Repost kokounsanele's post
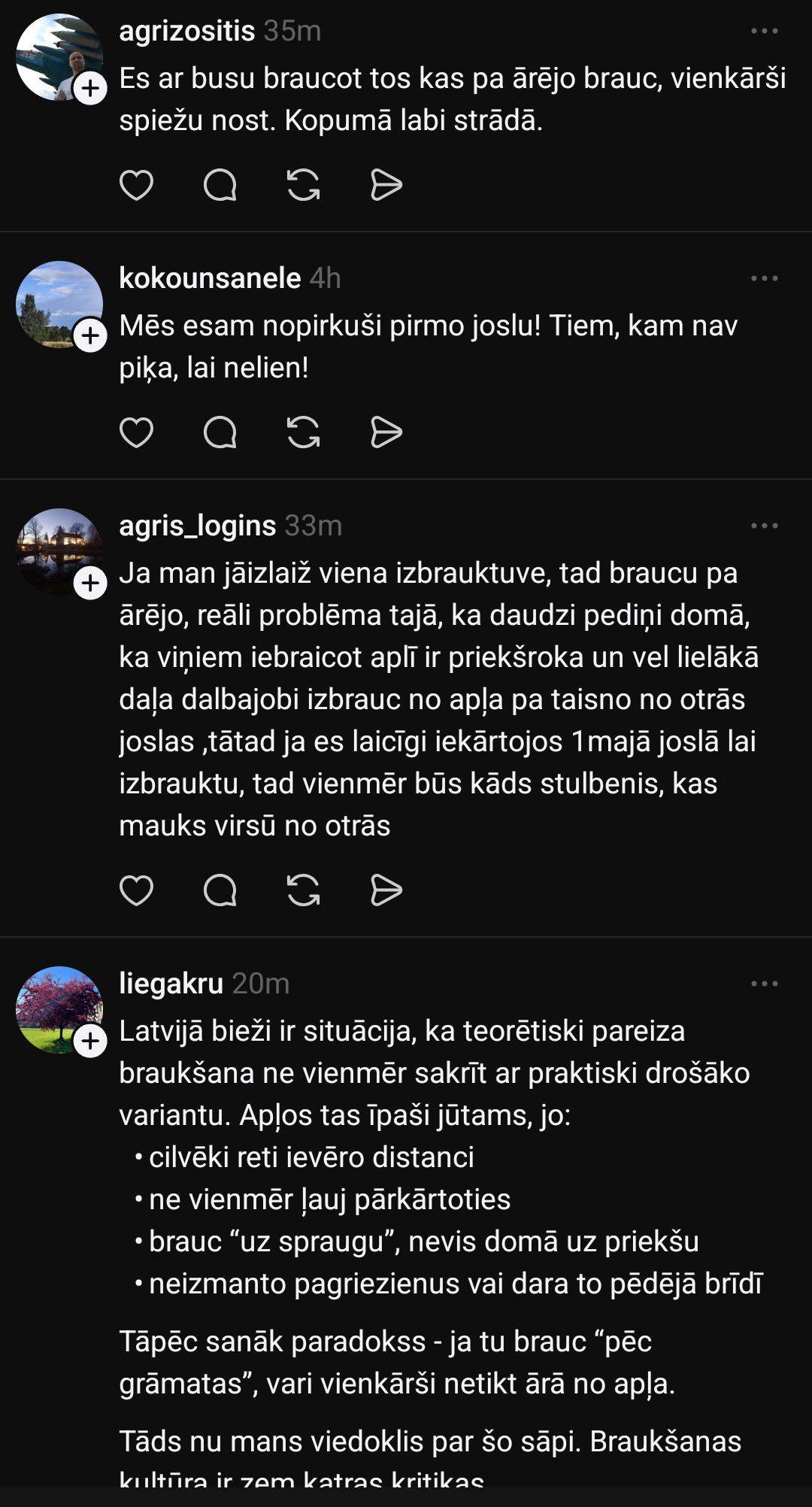This screenshot has height=1507, width=812. [303, 432]
